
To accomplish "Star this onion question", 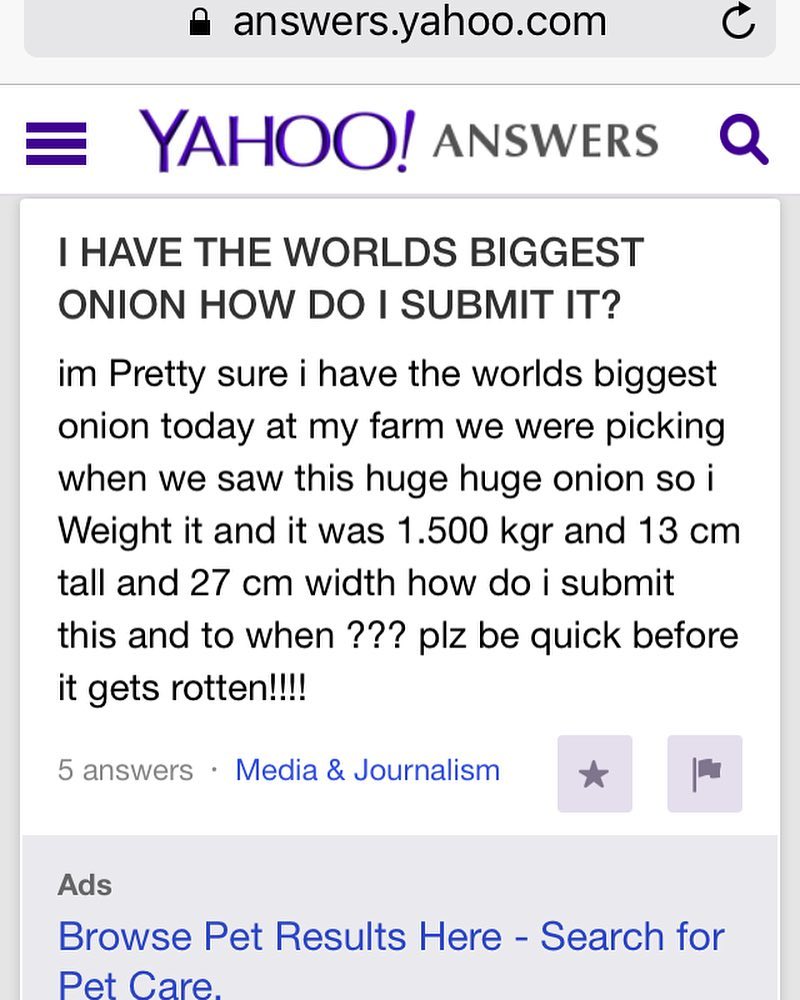I will coord(594,773).
